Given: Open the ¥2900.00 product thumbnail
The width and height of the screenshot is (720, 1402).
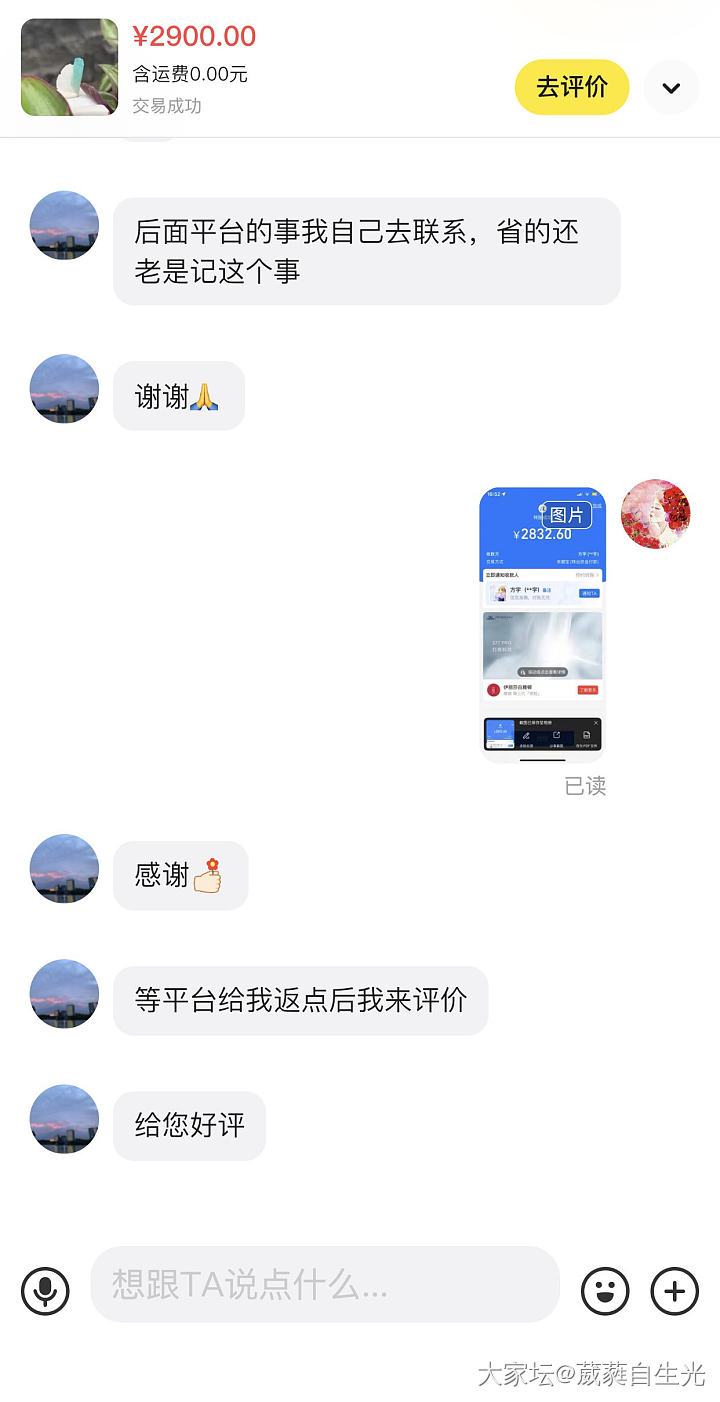Looking at the screenshot, I should tap(69, 67).
